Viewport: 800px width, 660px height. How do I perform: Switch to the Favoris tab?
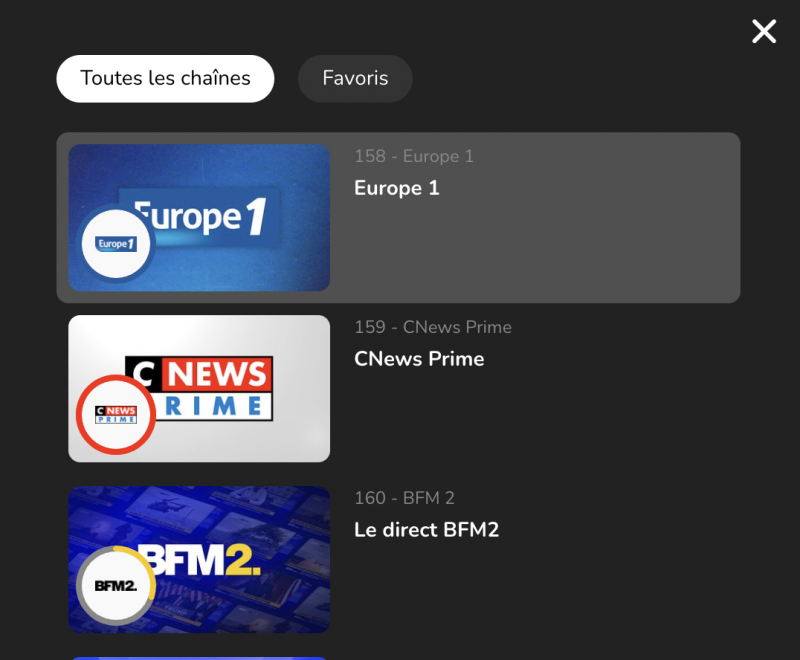click(x=355, y=78)
